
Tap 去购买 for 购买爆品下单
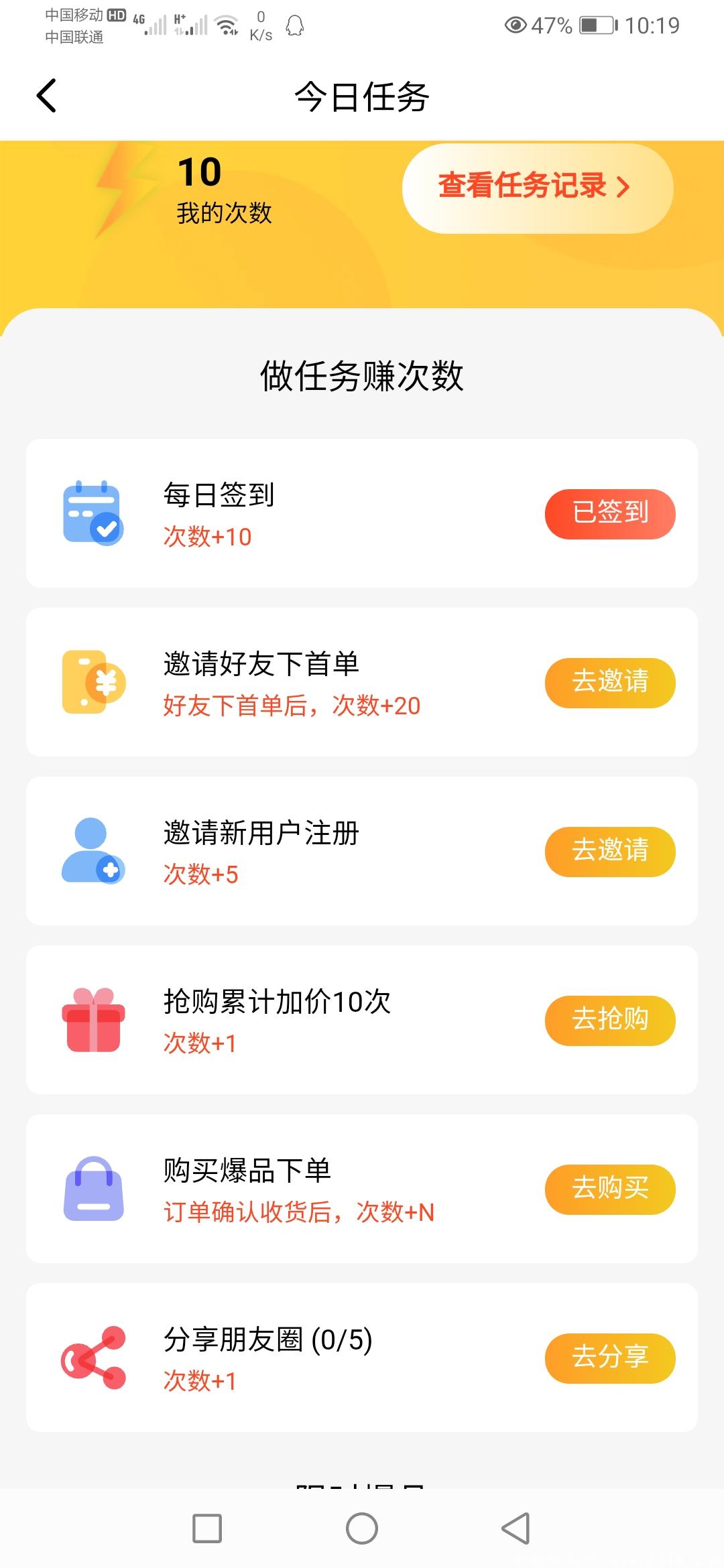[609, 1189]
